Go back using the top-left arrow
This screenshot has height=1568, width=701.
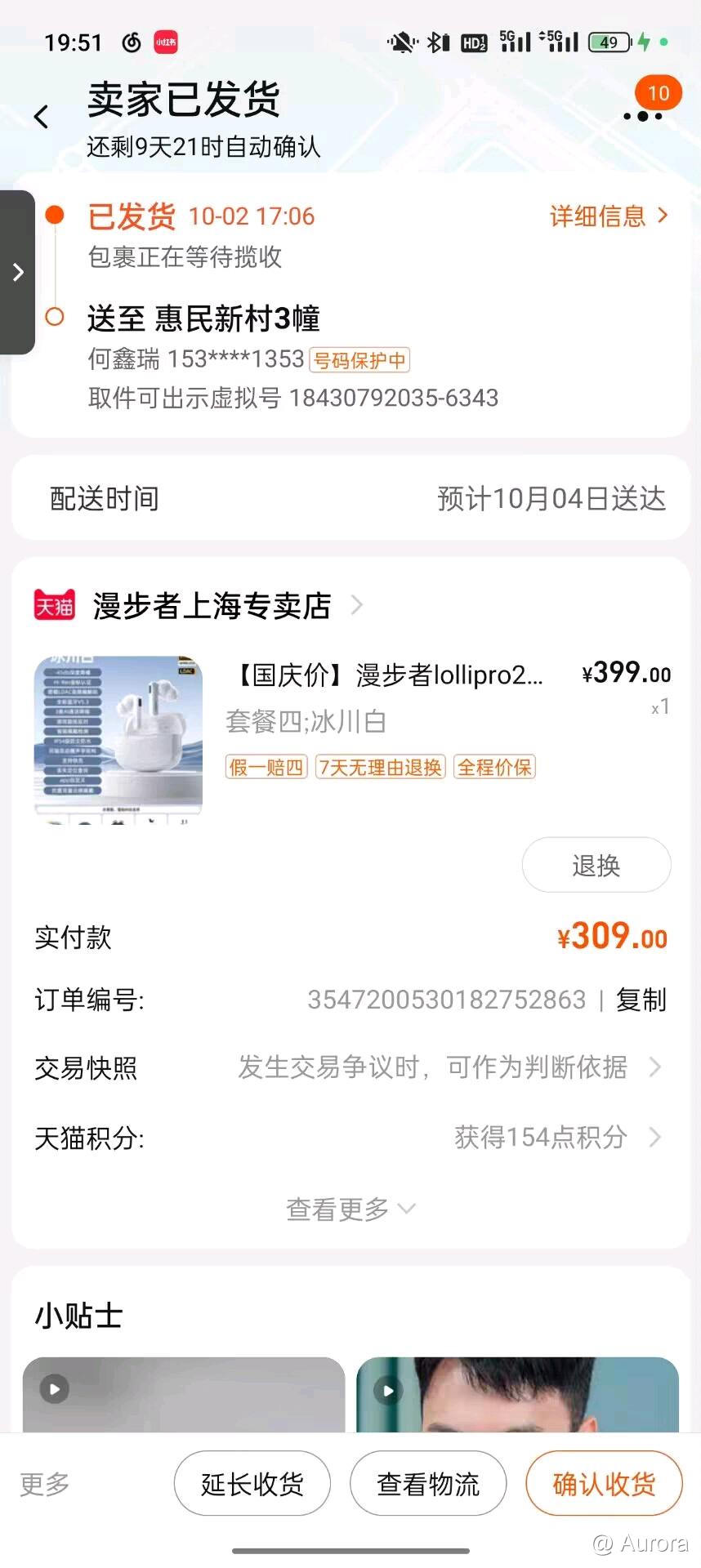click(42, 118)
